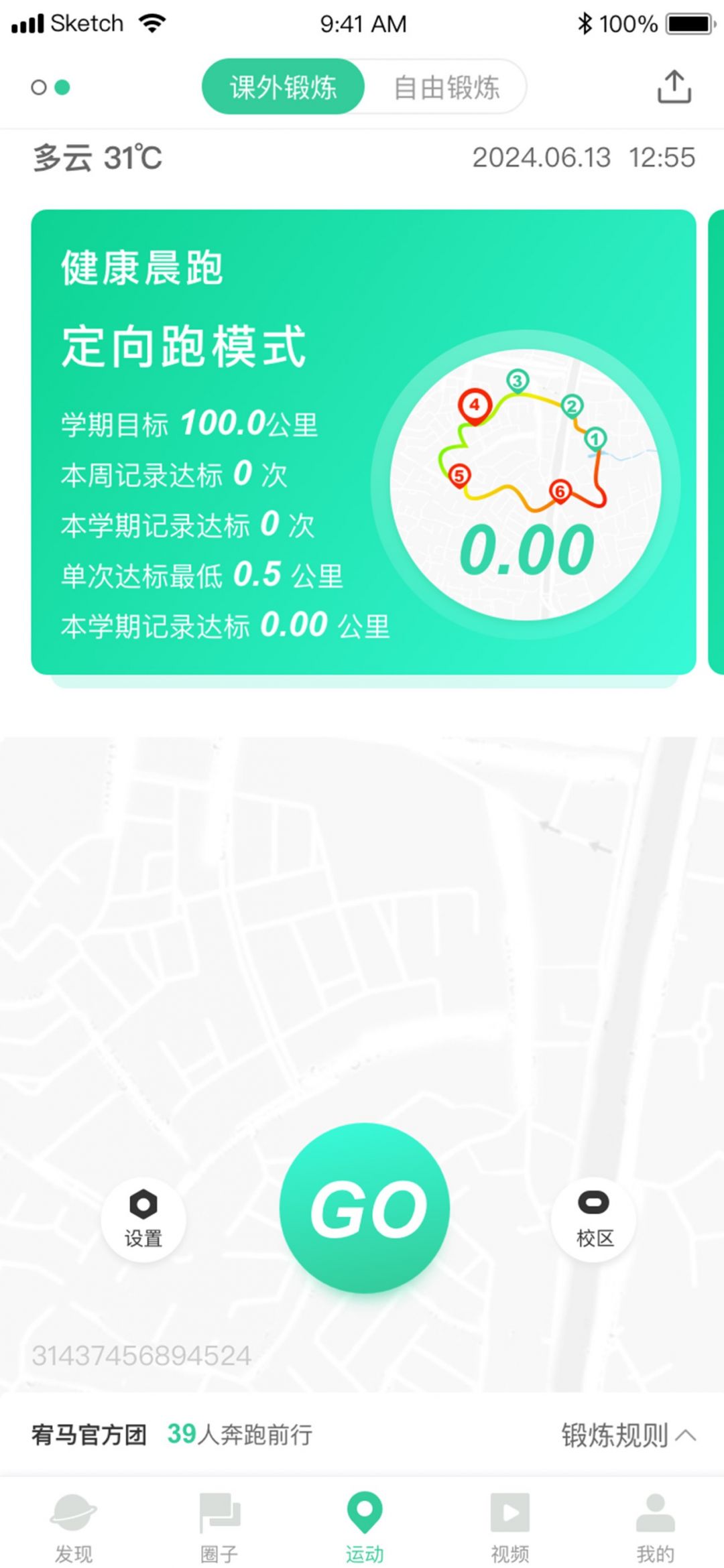Switch to the 自由锻炼 tab
Image resolution: width=724 pixels, height=1568 pixels.
(446, 87)
